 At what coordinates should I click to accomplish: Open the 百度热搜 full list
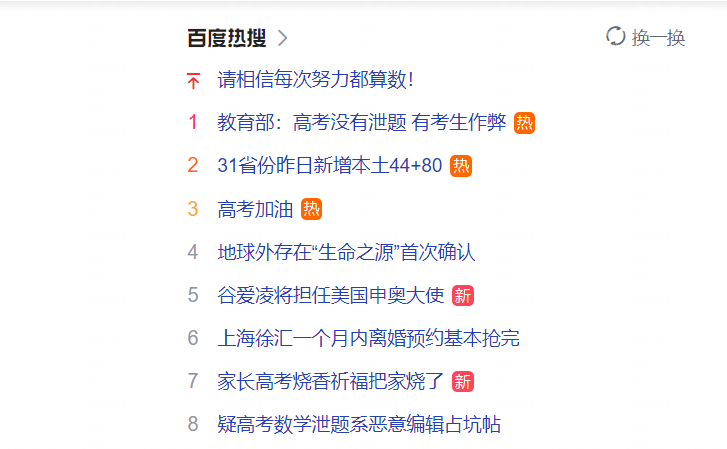click(236, 38)
